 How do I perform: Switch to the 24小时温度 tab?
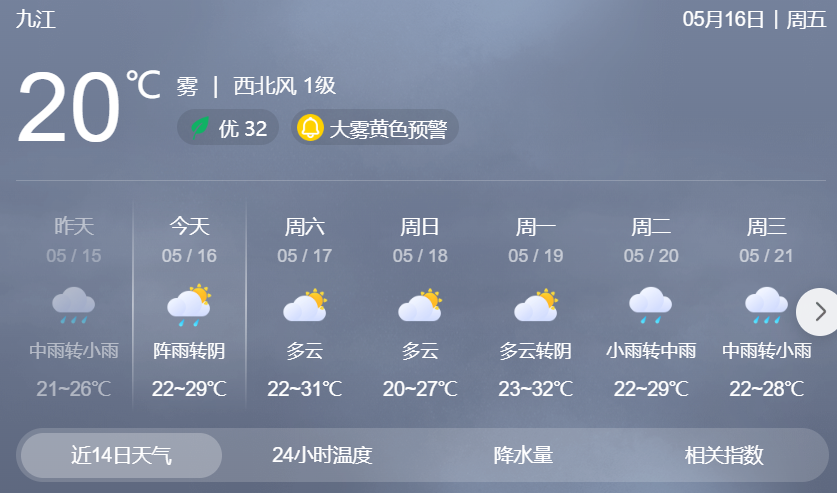pos(322,455)
